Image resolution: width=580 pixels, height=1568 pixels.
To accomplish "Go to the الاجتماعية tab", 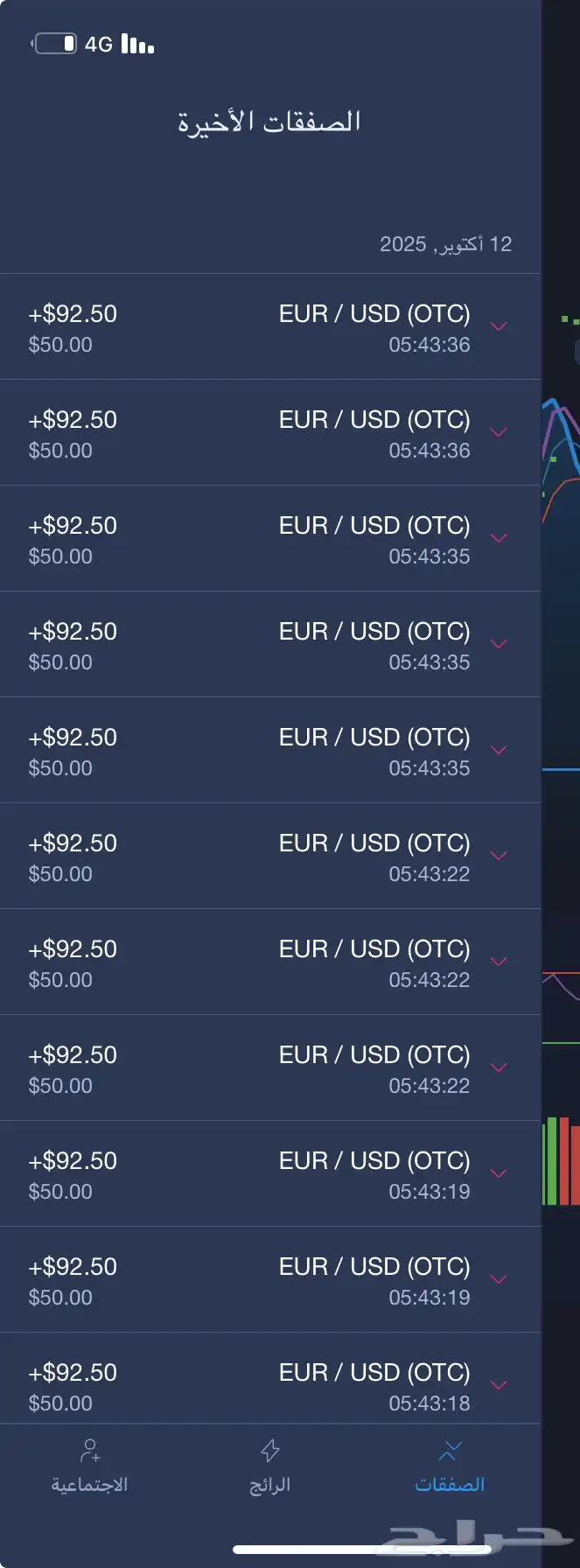I will coord(89,1466).
